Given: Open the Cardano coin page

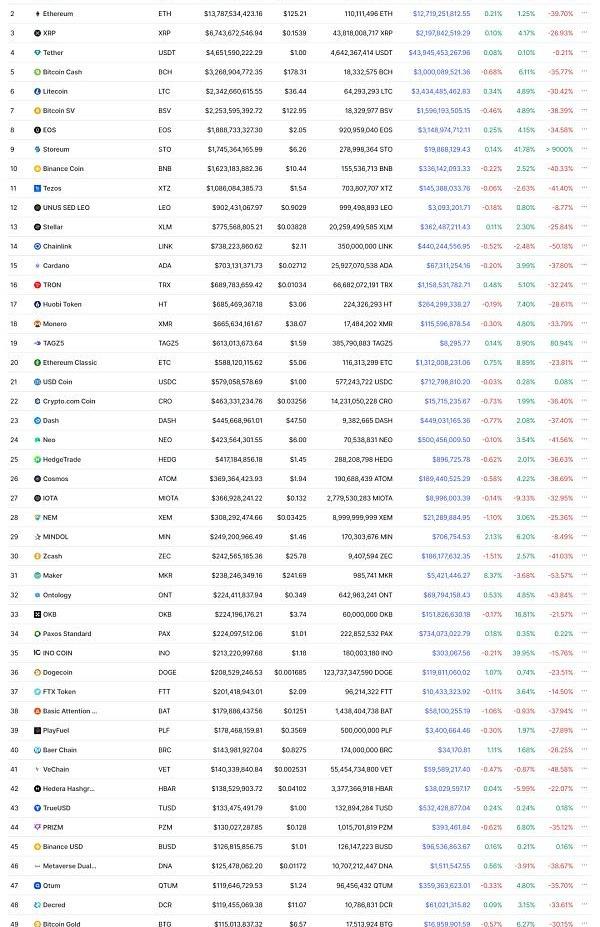Looking at the screenshot, I should pyautogui.click(x=55, y=266).
